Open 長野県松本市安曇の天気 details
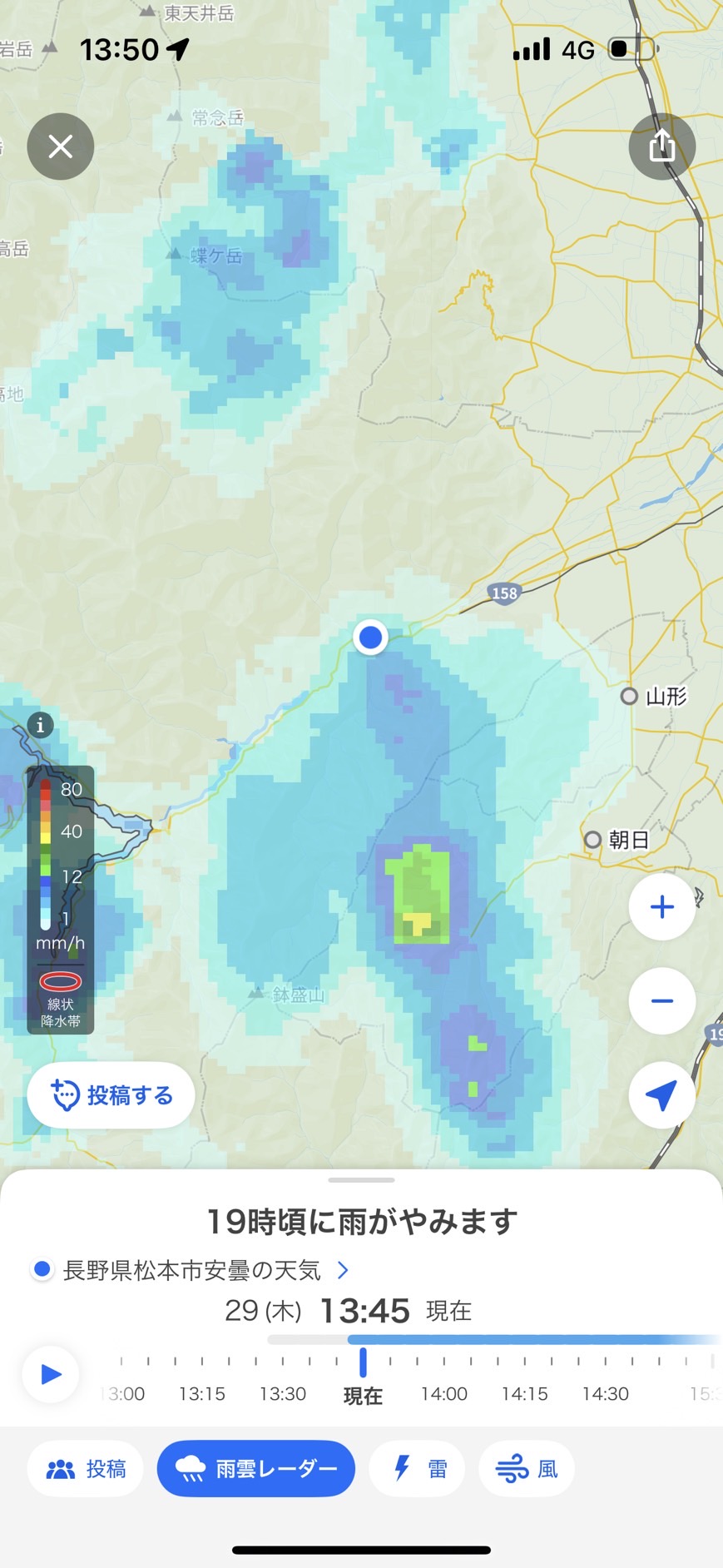Viewport: 723px width, 1568px height. tap(192, 1270)
